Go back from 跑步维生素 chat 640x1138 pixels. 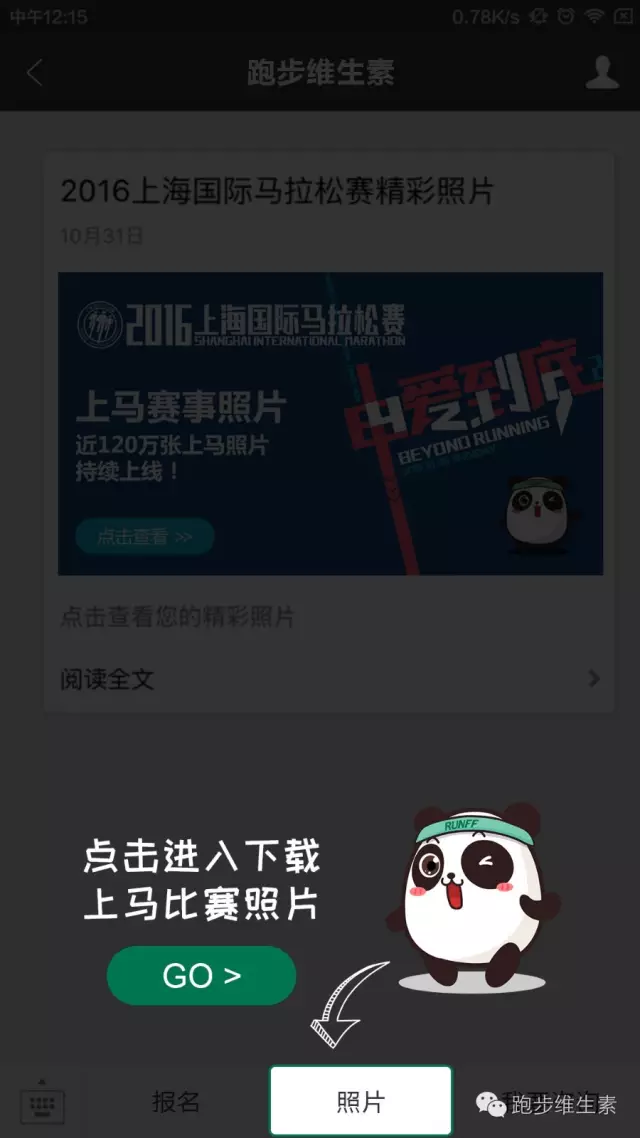click(34, 73)
